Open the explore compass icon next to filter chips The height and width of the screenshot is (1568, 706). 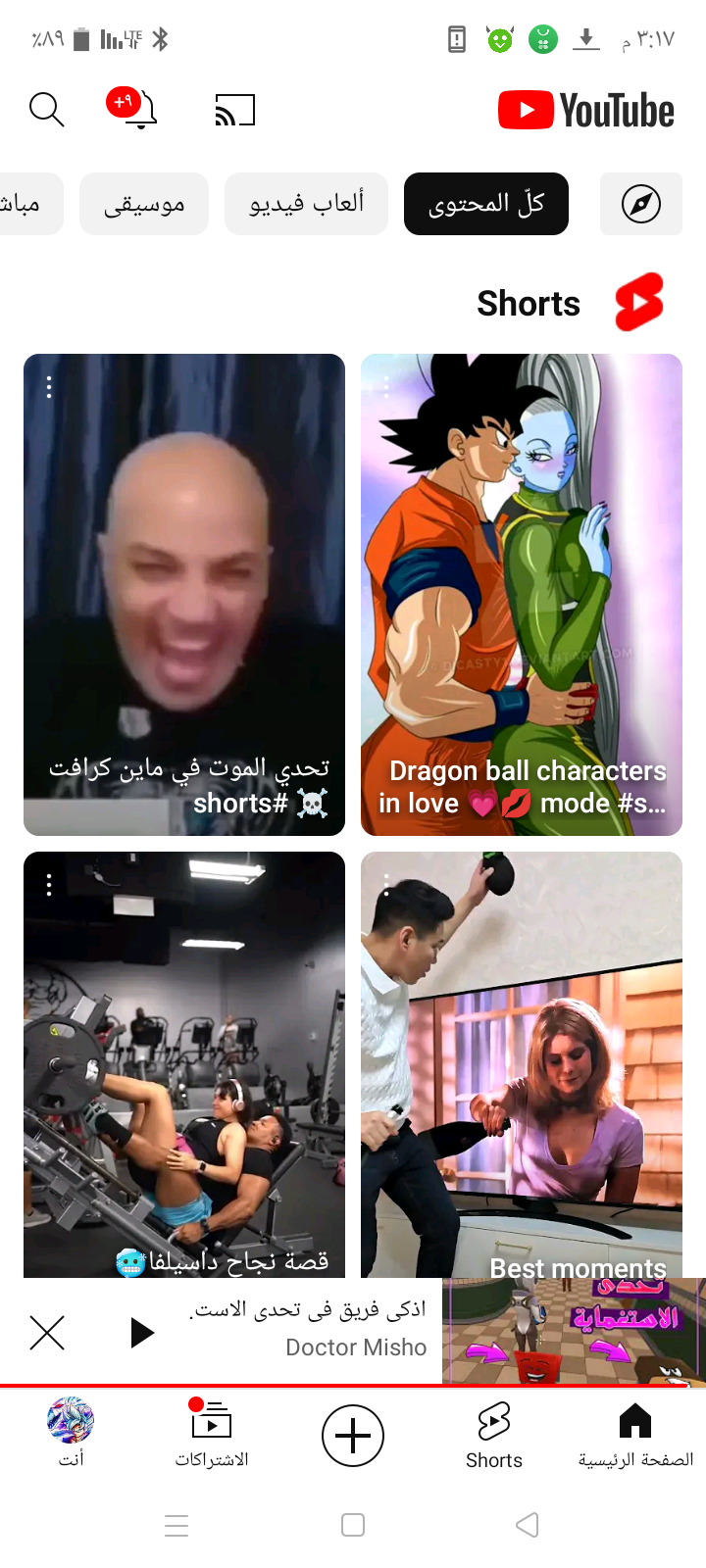pos(640,204)
